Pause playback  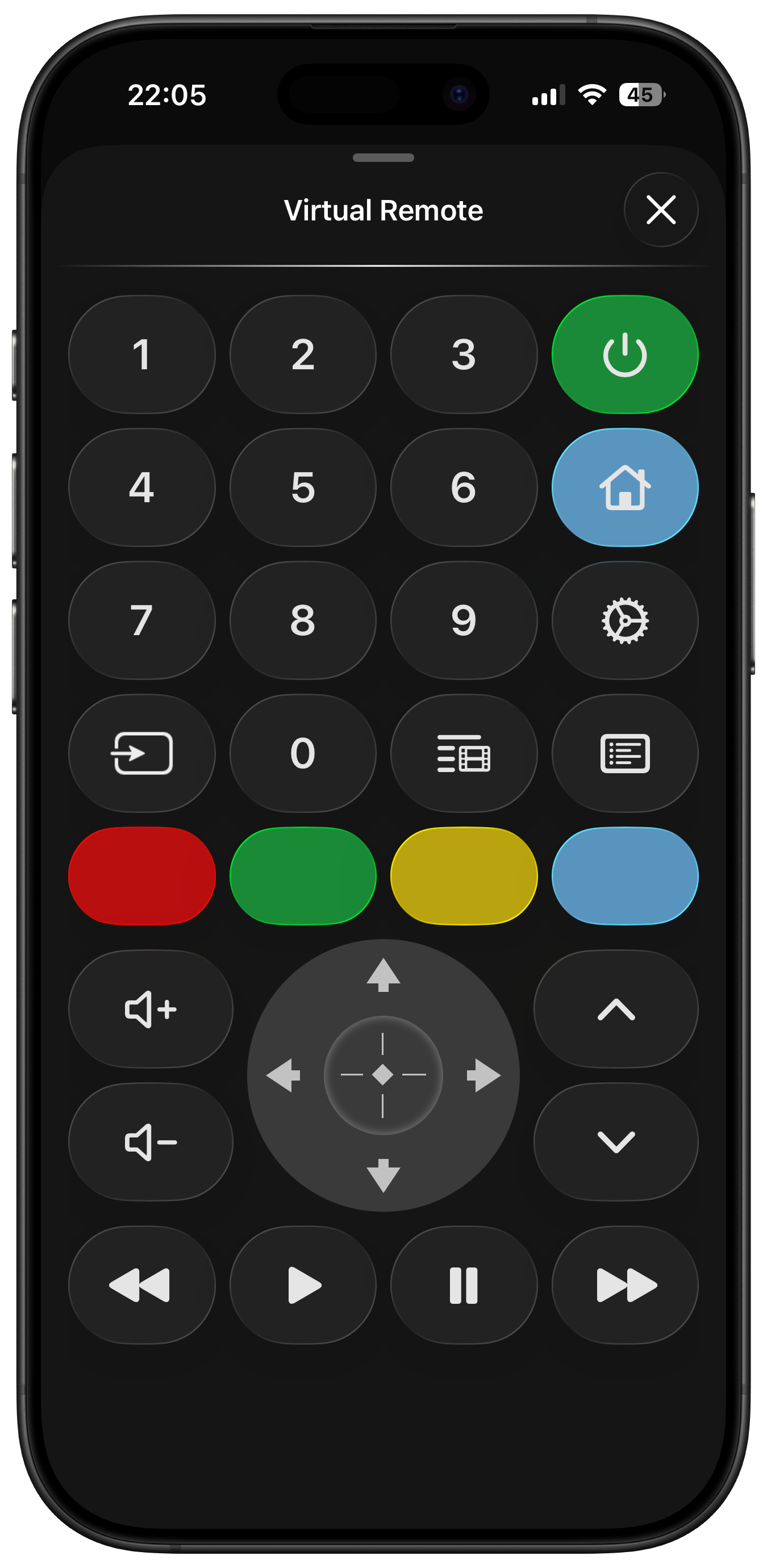(x=464, y=1285)
